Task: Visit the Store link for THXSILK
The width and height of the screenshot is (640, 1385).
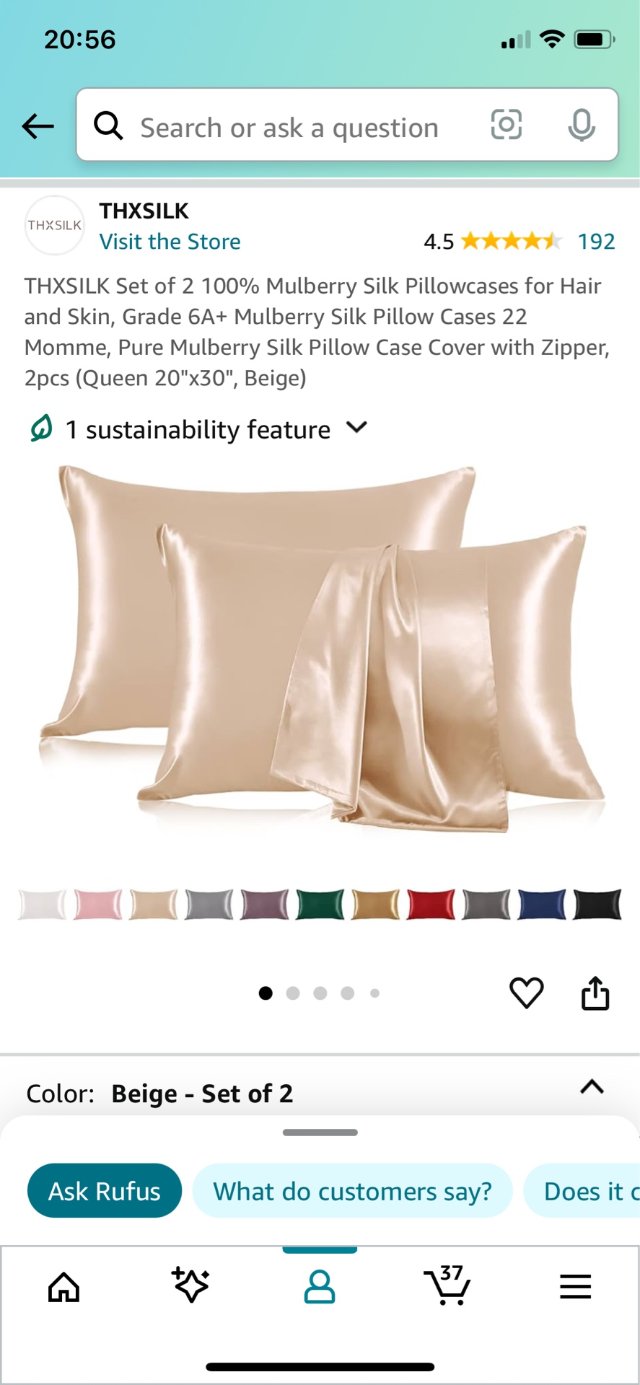Action: pyautogui.click(x=170, y=241)
